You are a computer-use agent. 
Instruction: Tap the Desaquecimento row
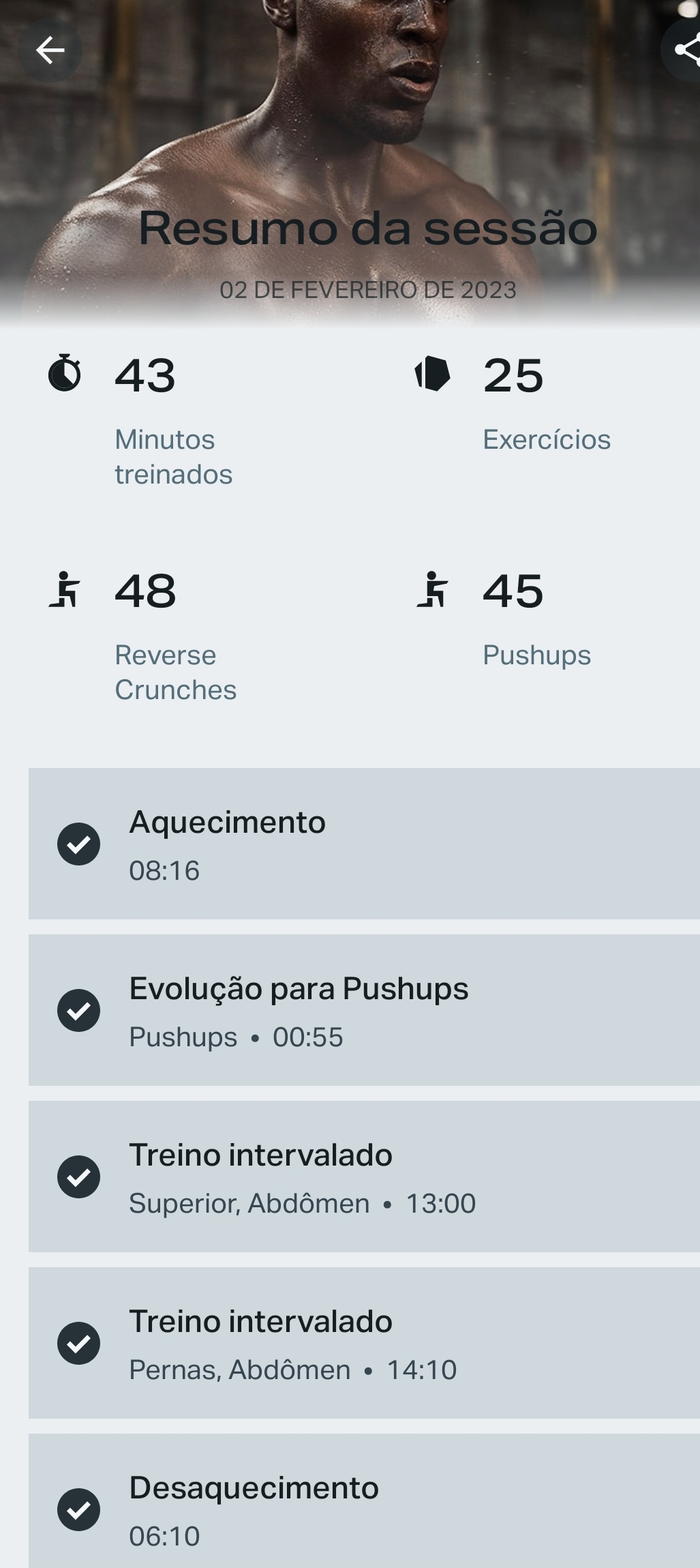pyautogui.click(x=364, y=1509)
